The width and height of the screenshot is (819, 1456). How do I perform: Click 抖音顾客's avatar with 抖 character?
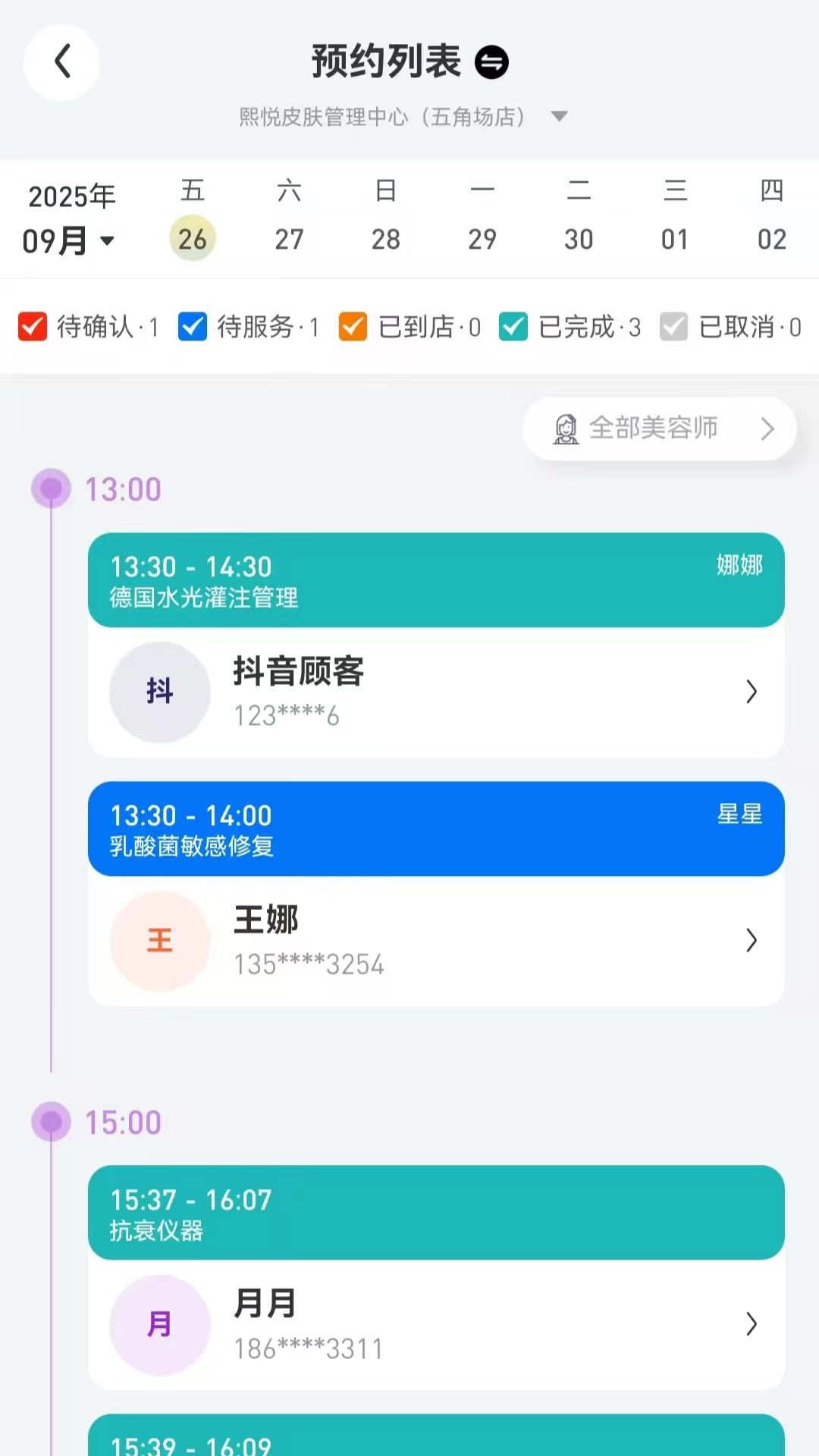pos(158,692)
